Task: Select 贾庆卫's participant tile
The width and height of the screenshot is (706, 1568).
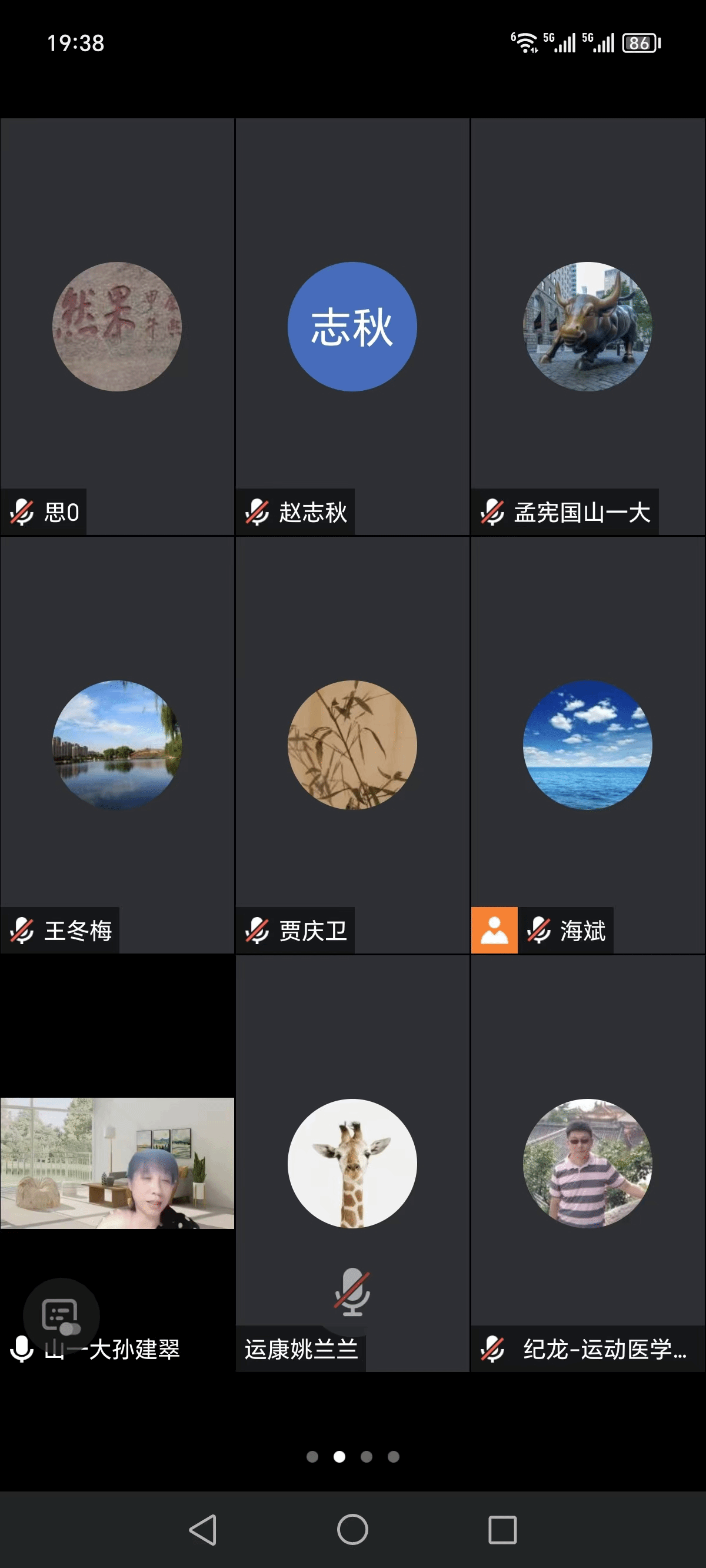Action: (x=352, y=745)
